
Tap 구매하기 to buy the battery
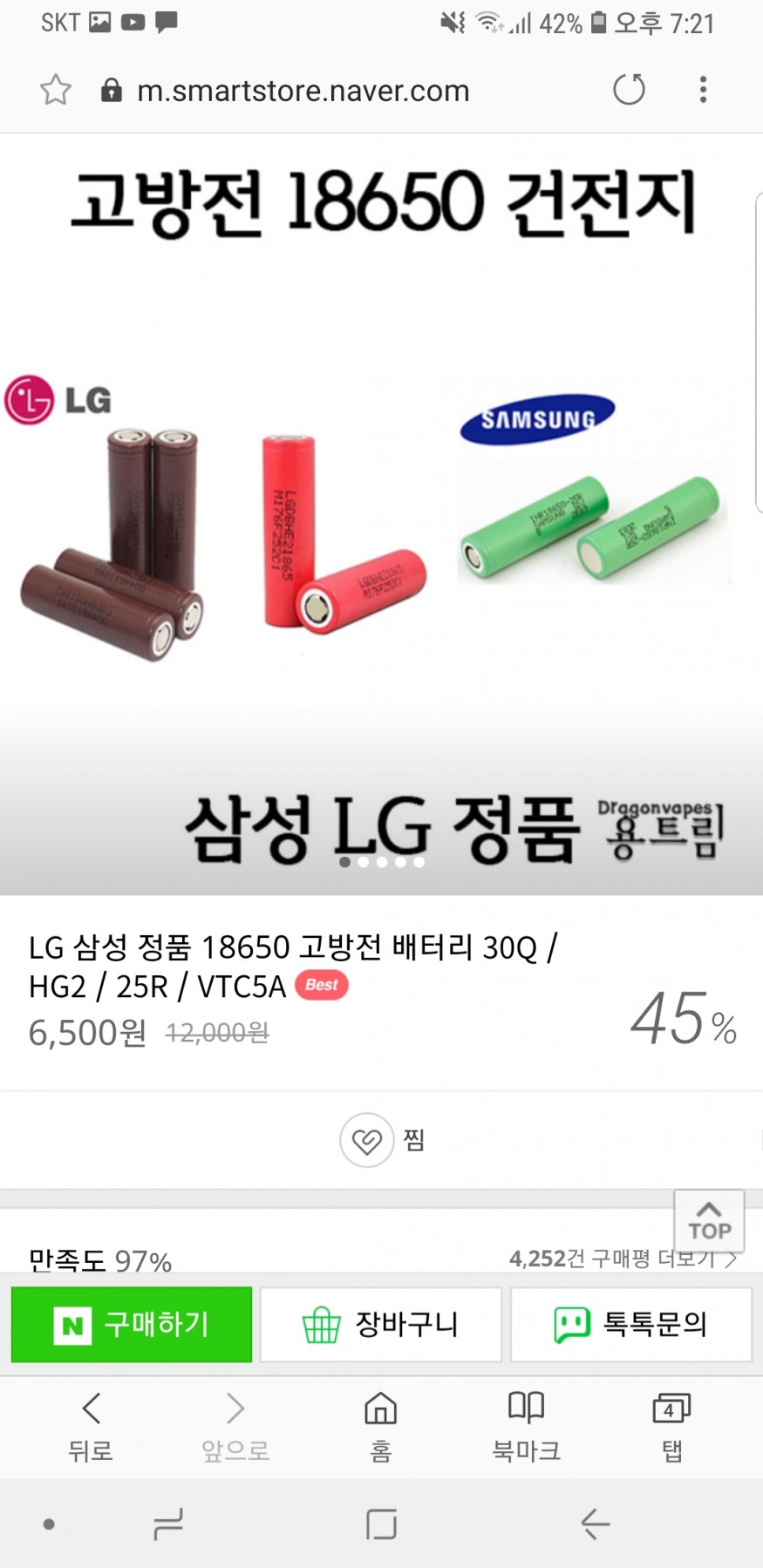[x=132, y=1324]
